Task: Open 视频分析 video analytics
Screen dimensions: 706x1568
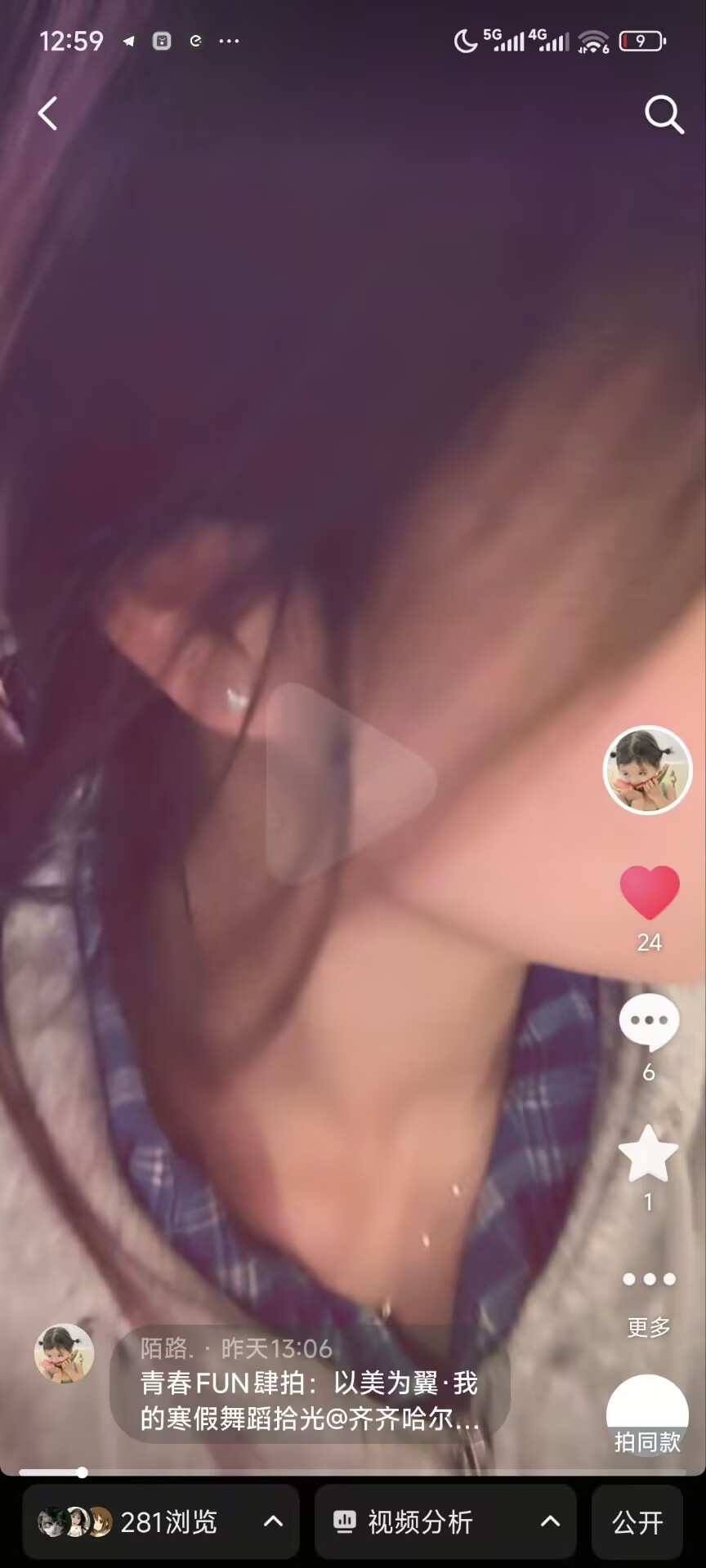Action: coord(445,1521)
